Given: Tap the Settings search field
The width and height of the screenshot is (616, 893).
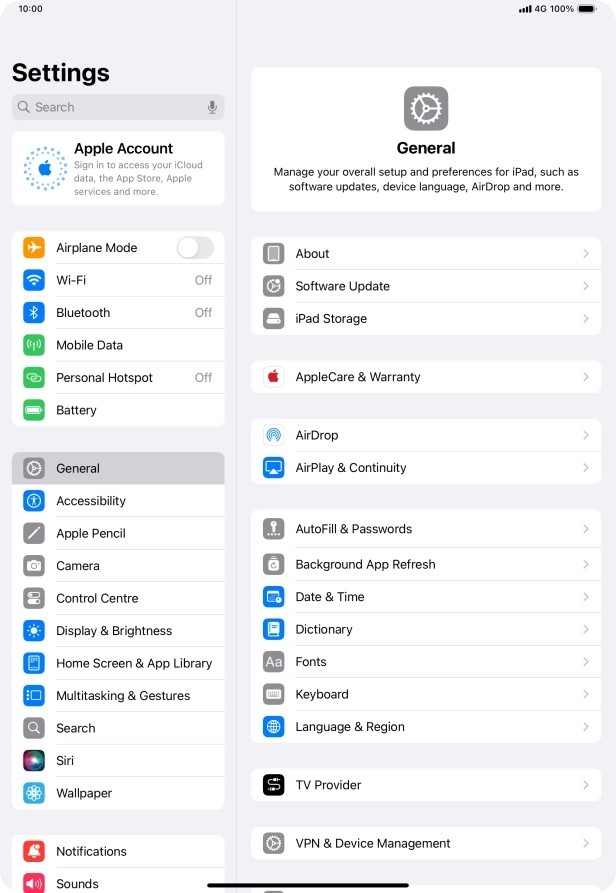Looking at the screenshot, I should coord(110,107).
